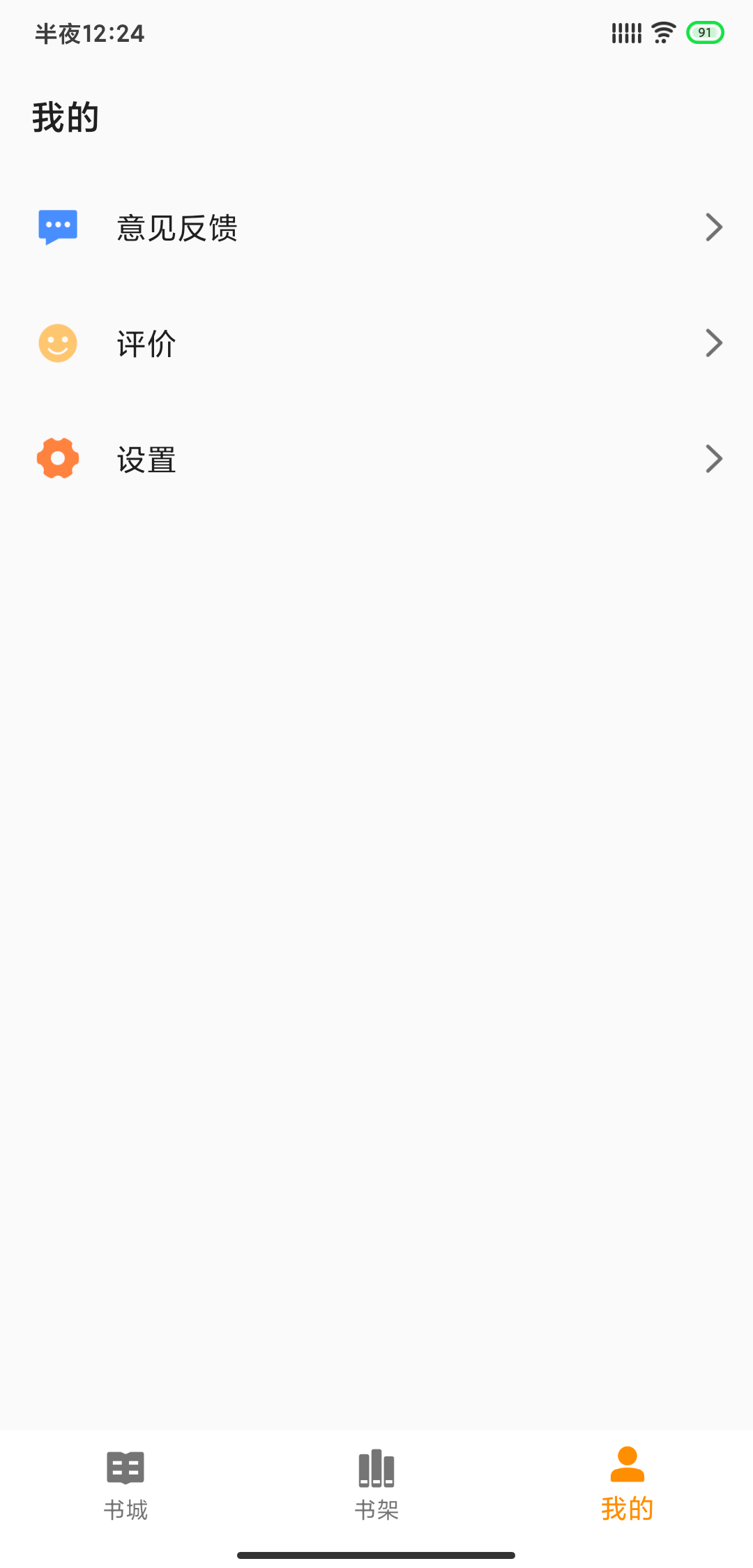This screenshot has width=753, height=1568.
Task: Open the 评价 rating row
Action: click(376, 343)
